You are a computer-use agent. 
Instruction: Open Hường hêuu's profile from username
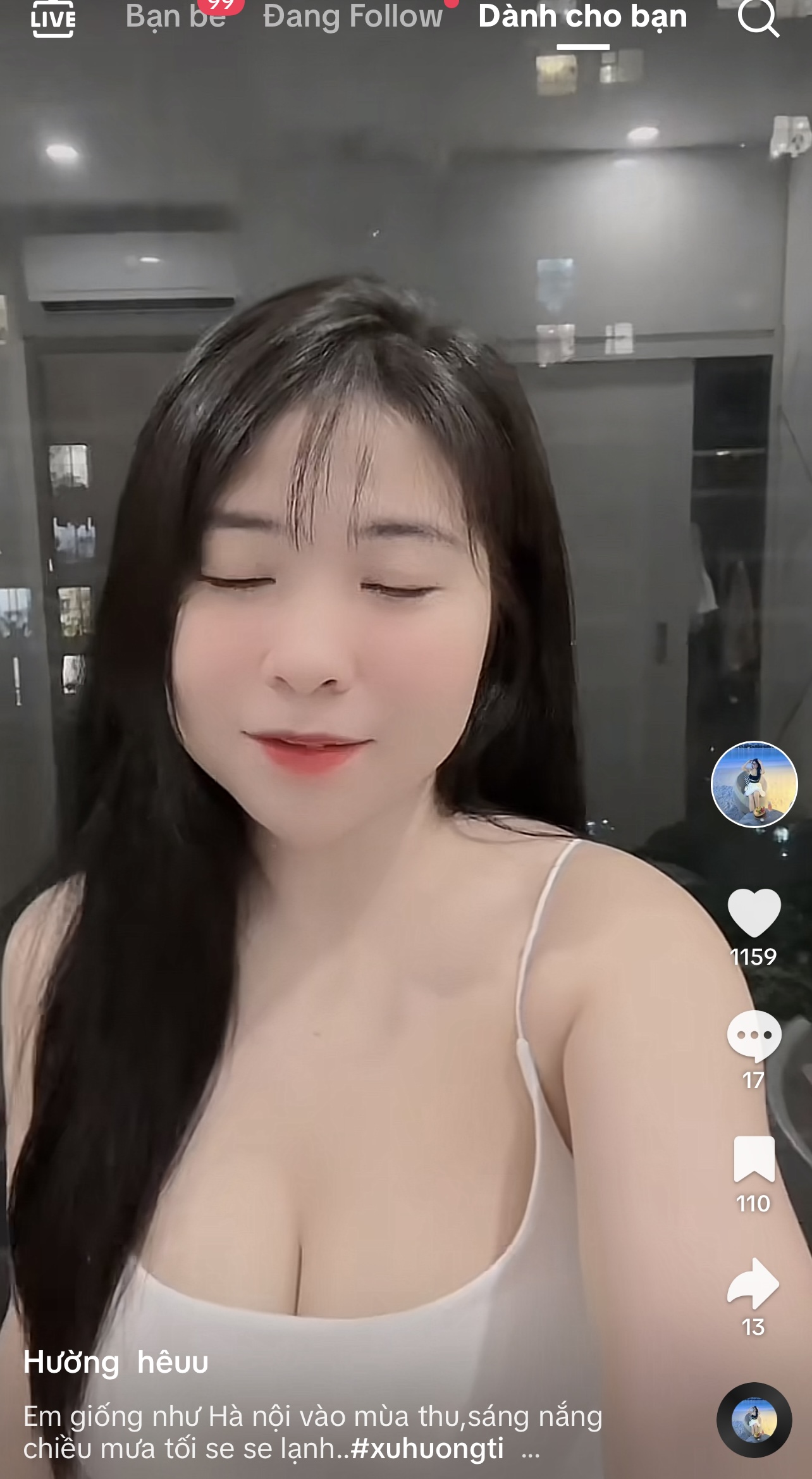click(x=116, y=1362)
